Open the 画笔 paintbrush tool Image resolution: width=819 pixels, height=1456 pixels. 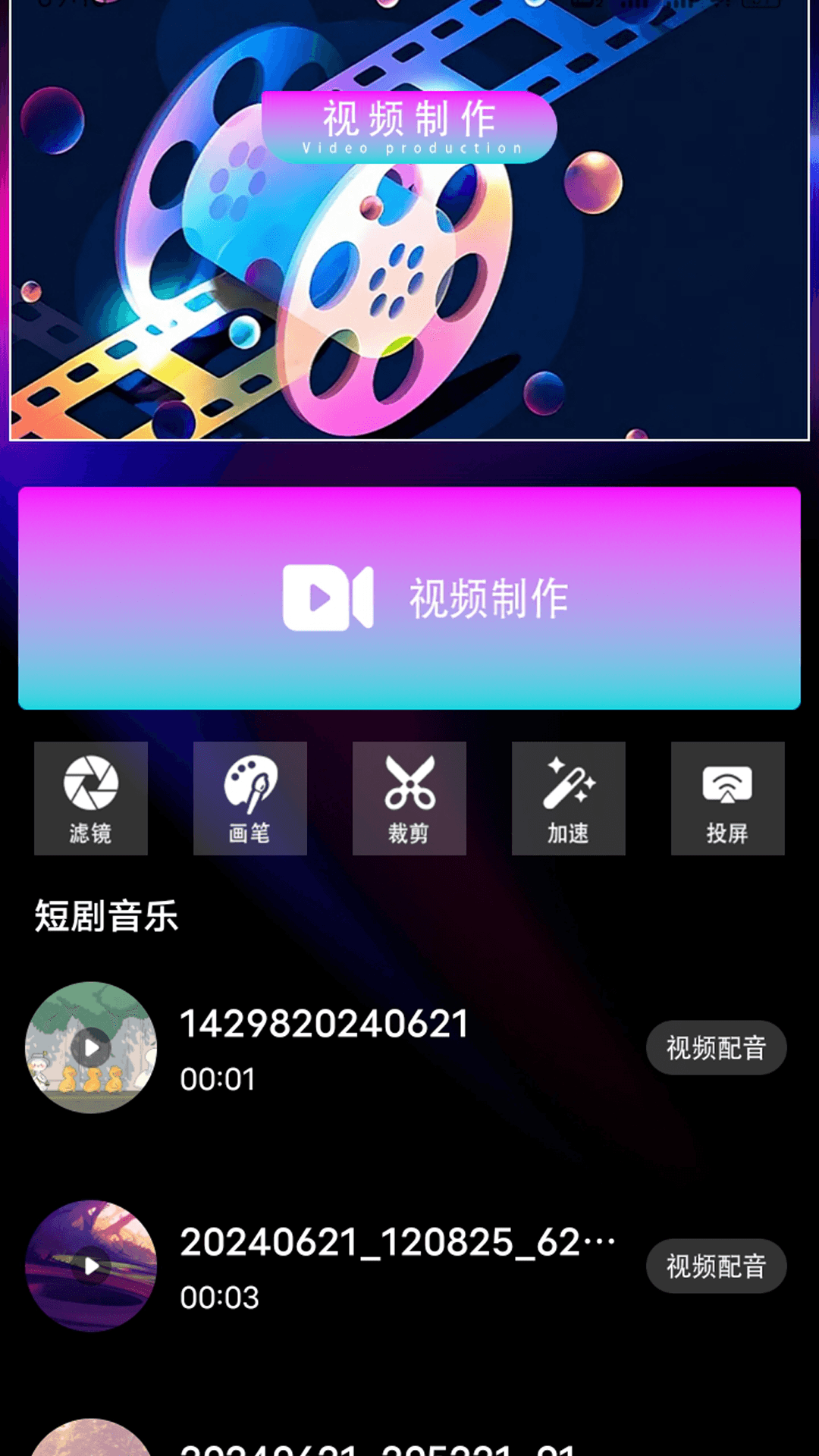(250, 799)
